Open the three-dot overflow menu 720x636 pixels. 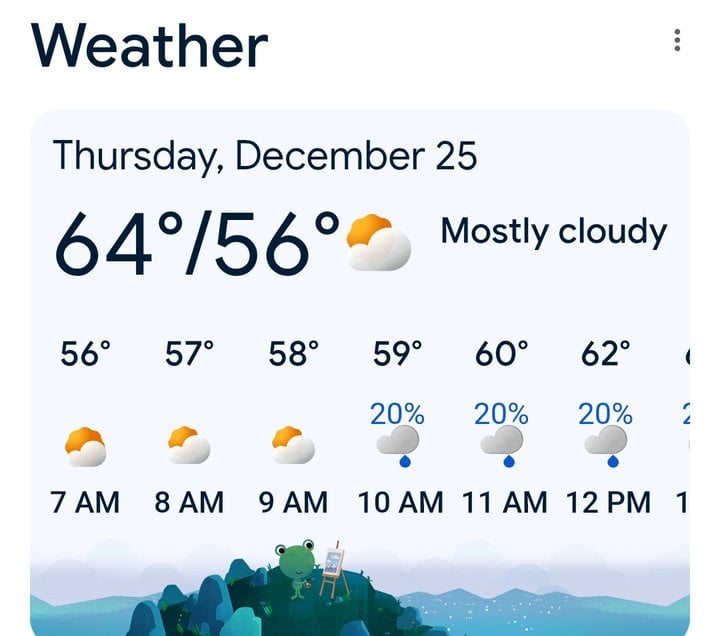[677, 41]
